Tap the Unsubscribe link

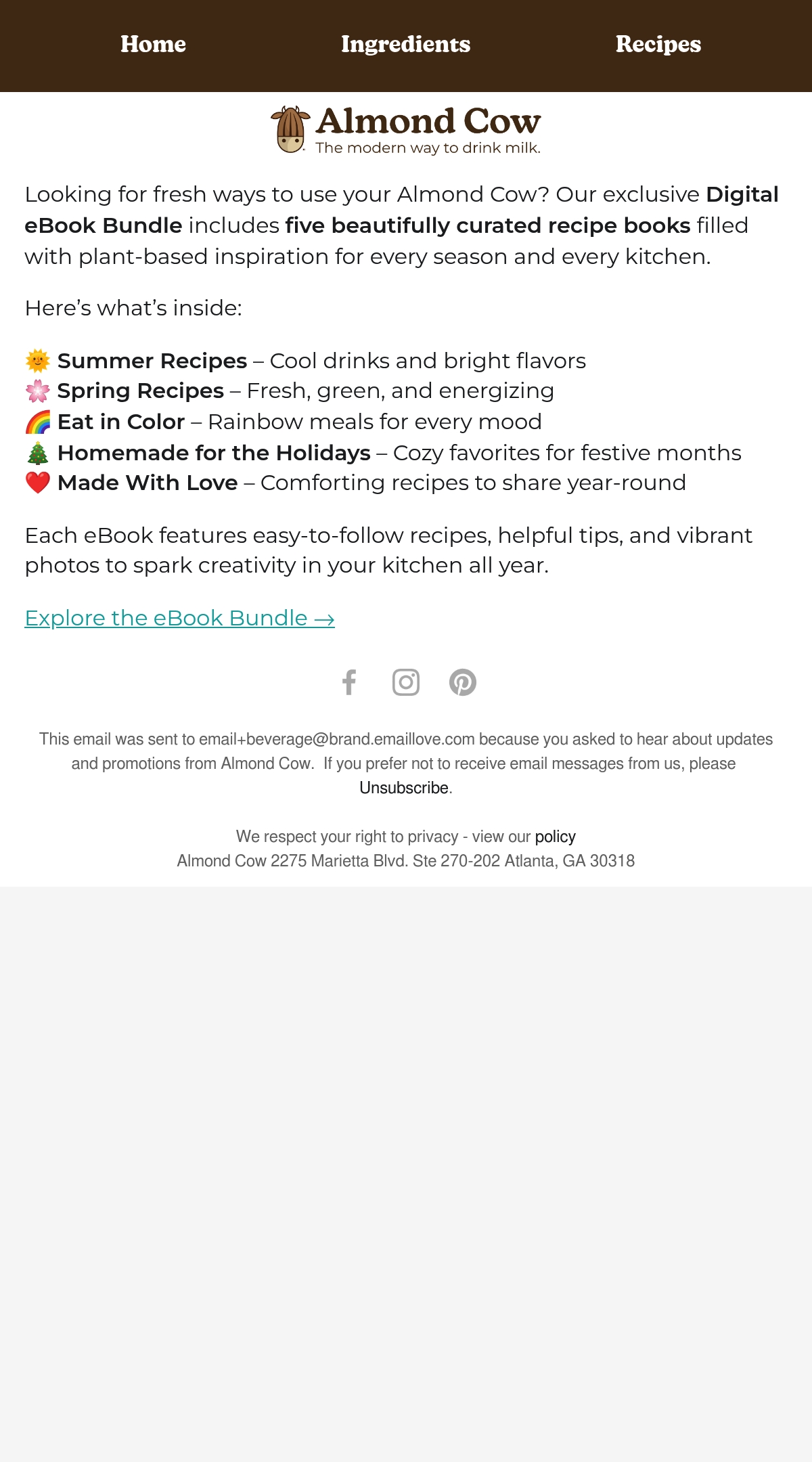pos(404,788)
